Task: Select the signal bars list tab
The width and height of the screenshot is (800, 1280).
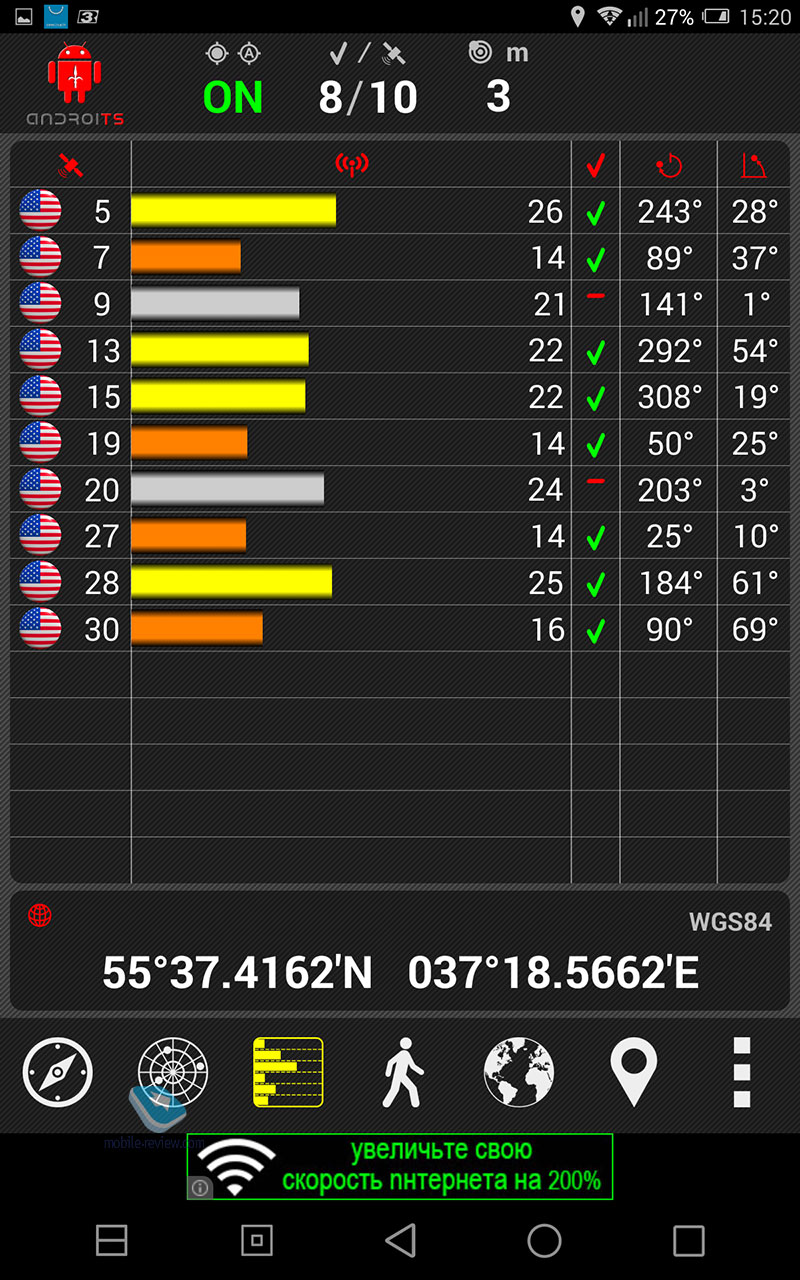Action: 288,1071
